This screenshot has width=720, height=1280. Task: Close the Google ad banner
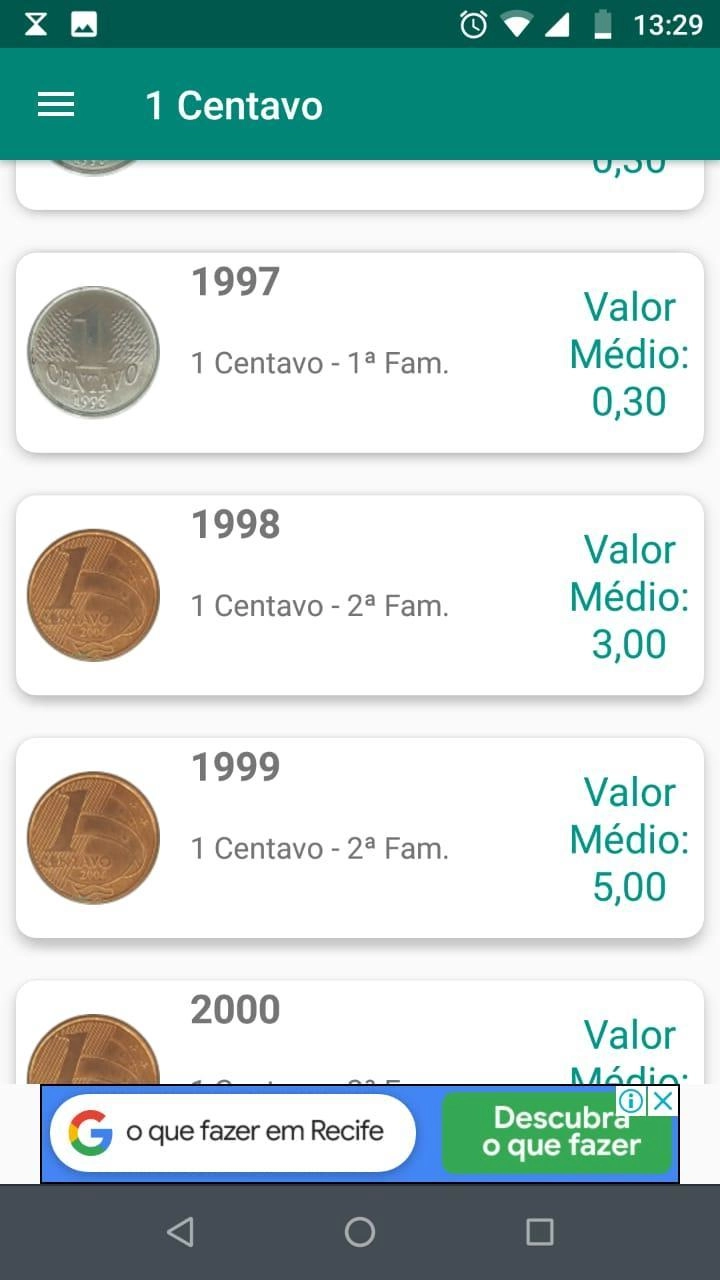click(663, 1101)
